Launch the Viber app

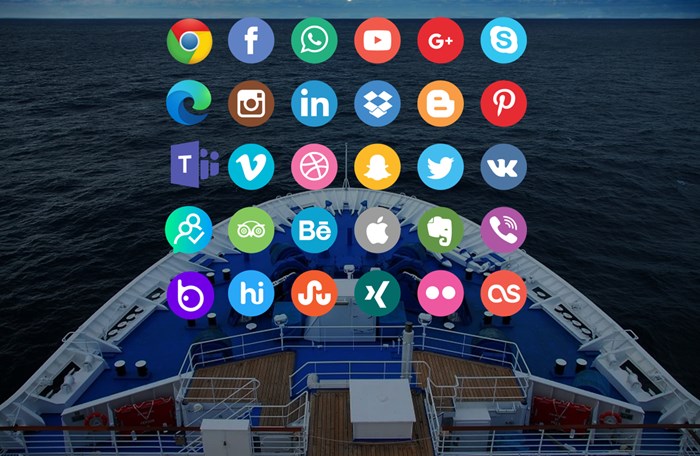pyautogui.click(x=503, y=230)
